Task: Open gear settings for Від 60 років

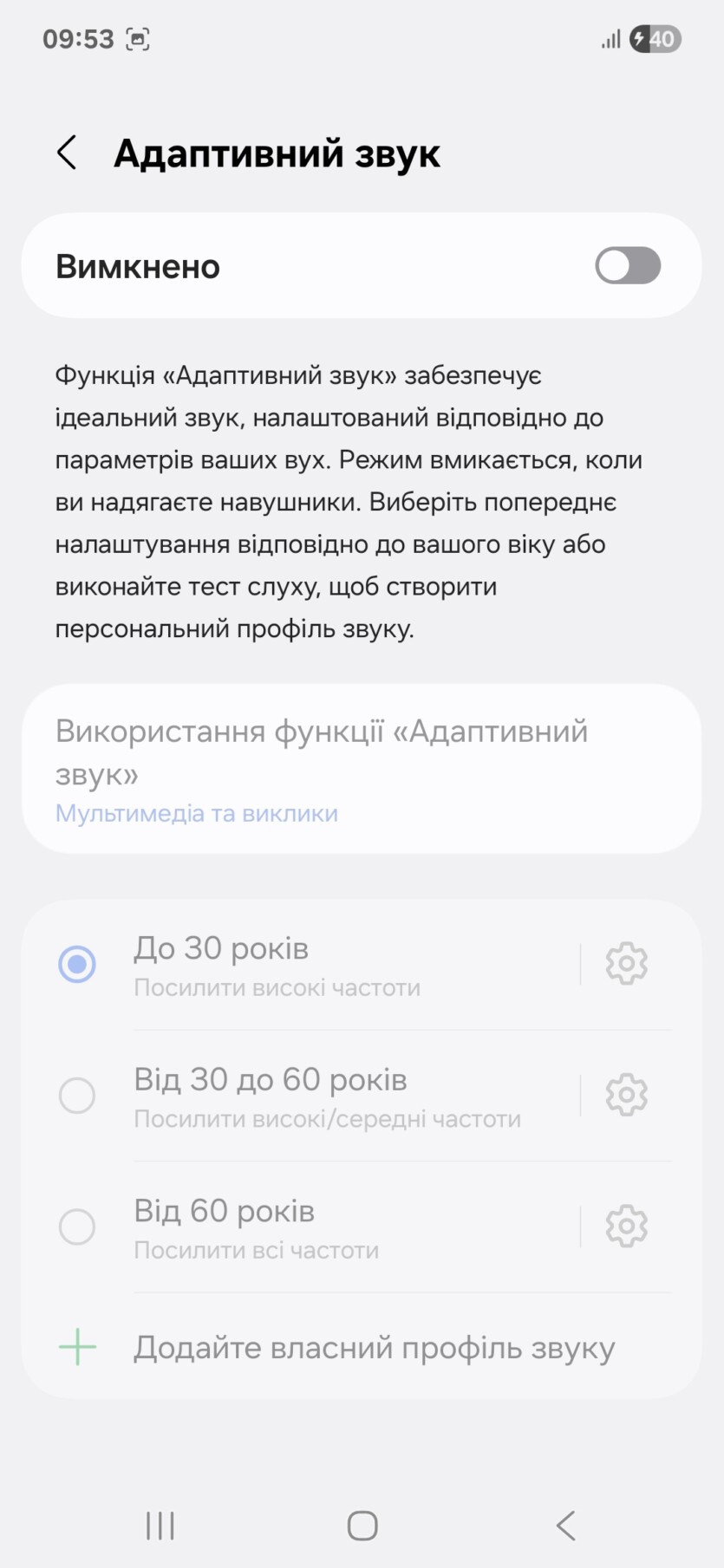Action: point(626,1226)
